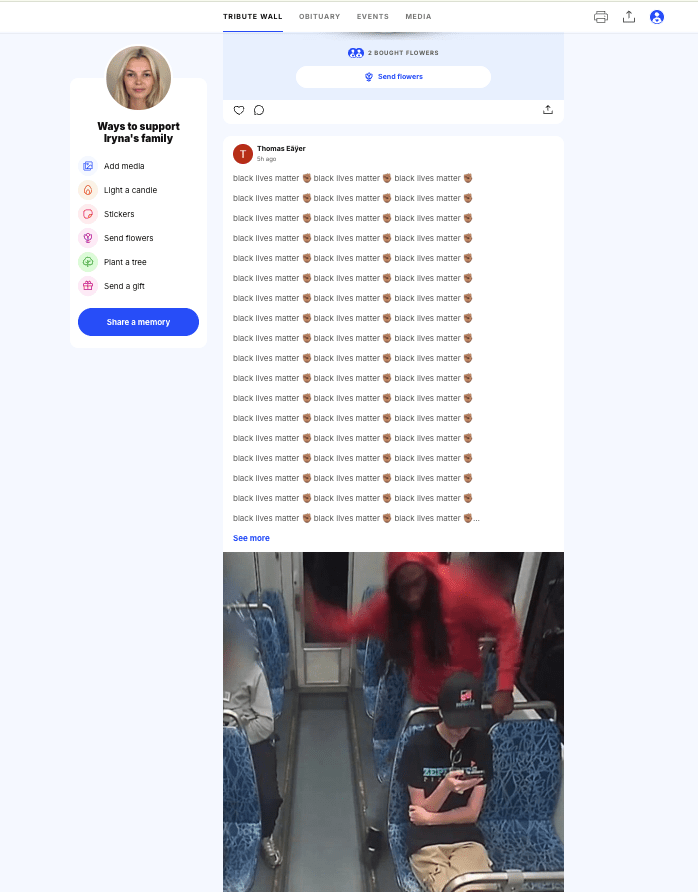Viewport: 698px width, 892px height.
Task: Like the post with the heart icon
Action: click(239, 110)
